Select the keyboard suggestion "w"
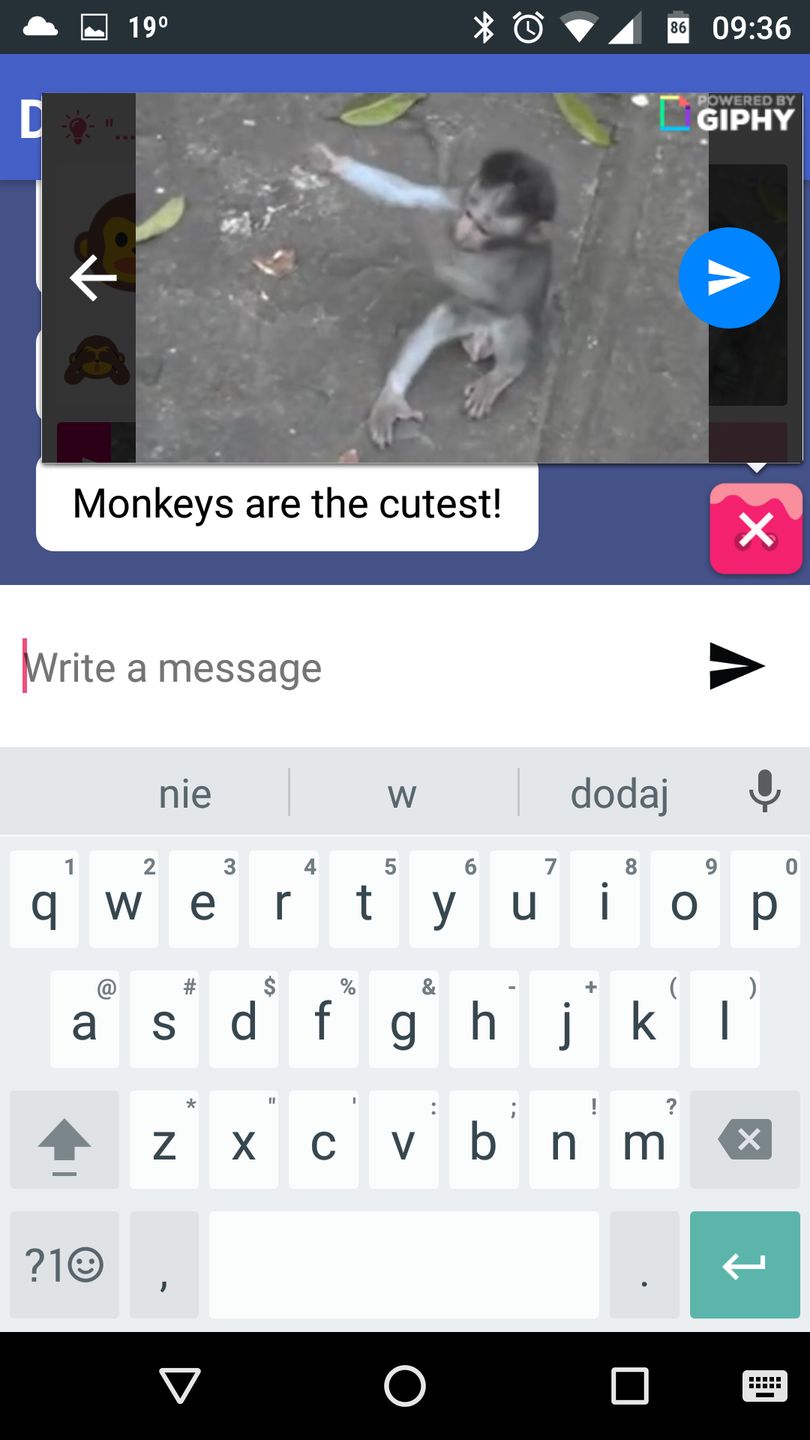This screenshot has height=1440, width=810. (402, 794)
